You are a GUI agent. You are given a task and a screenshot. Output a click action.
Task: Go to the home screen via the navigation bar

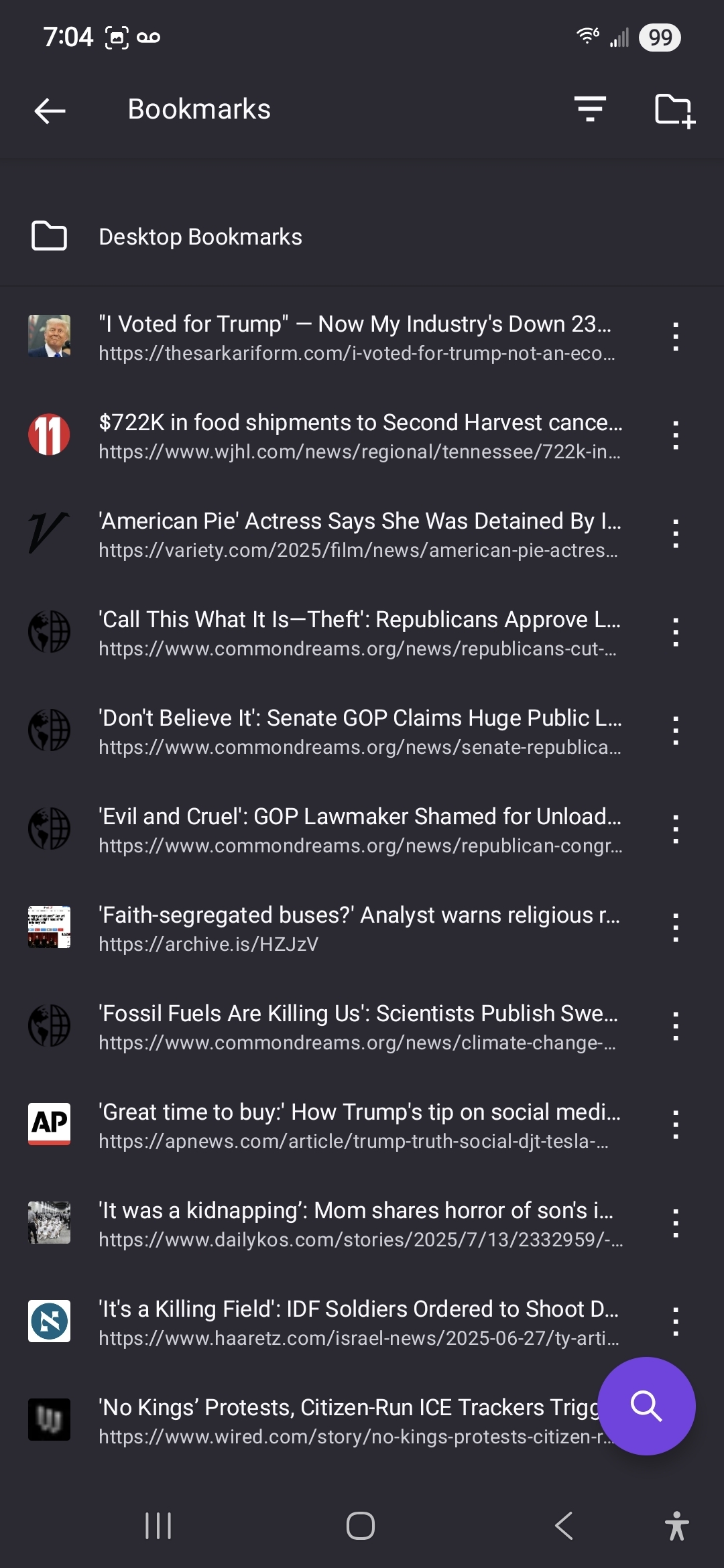click(x=361, y=1526)
